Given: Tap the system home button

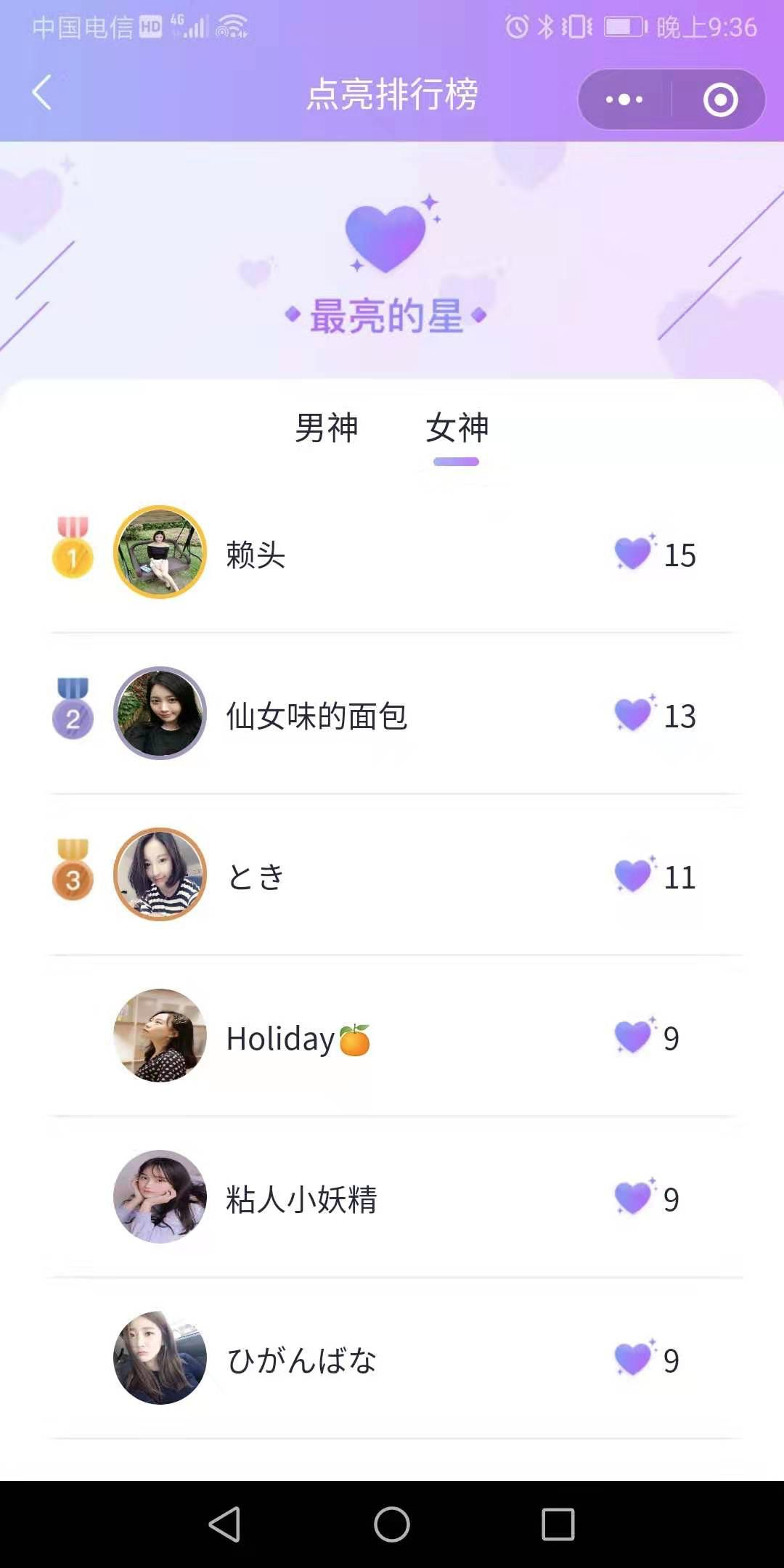Looking at the screenshot, I should (392, 1524).
